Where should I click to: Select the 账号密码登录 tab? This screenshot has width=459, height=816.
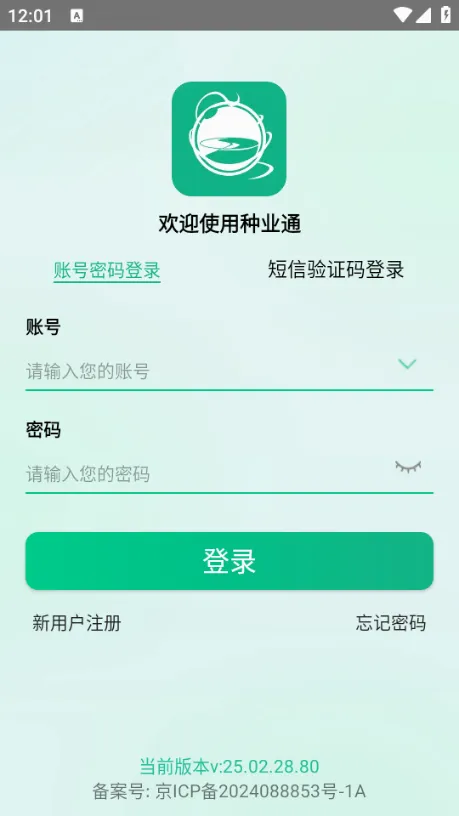pyautogui.click(x=107, y=271)
